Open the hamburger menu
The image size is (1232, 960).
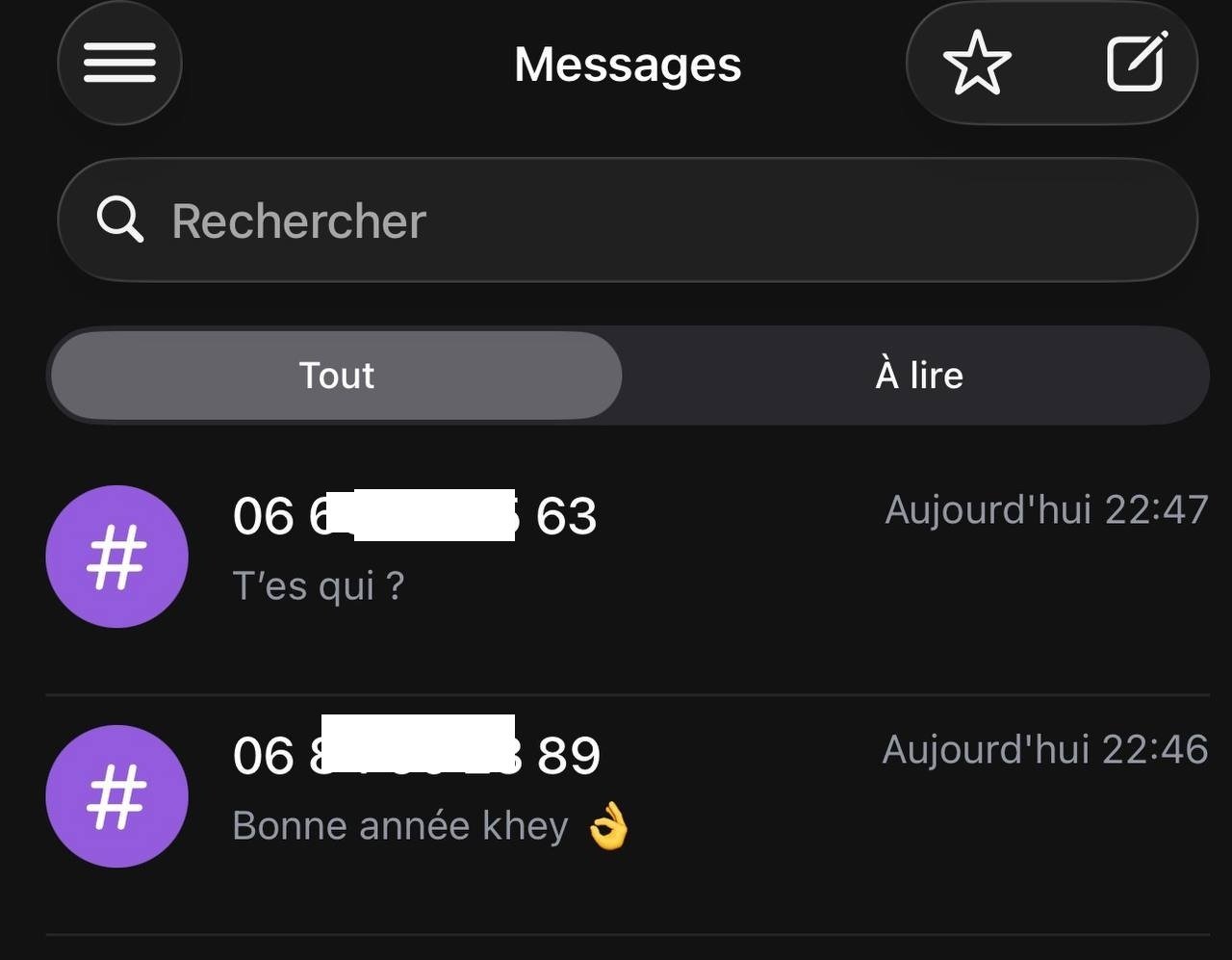(x=119, y=64)
